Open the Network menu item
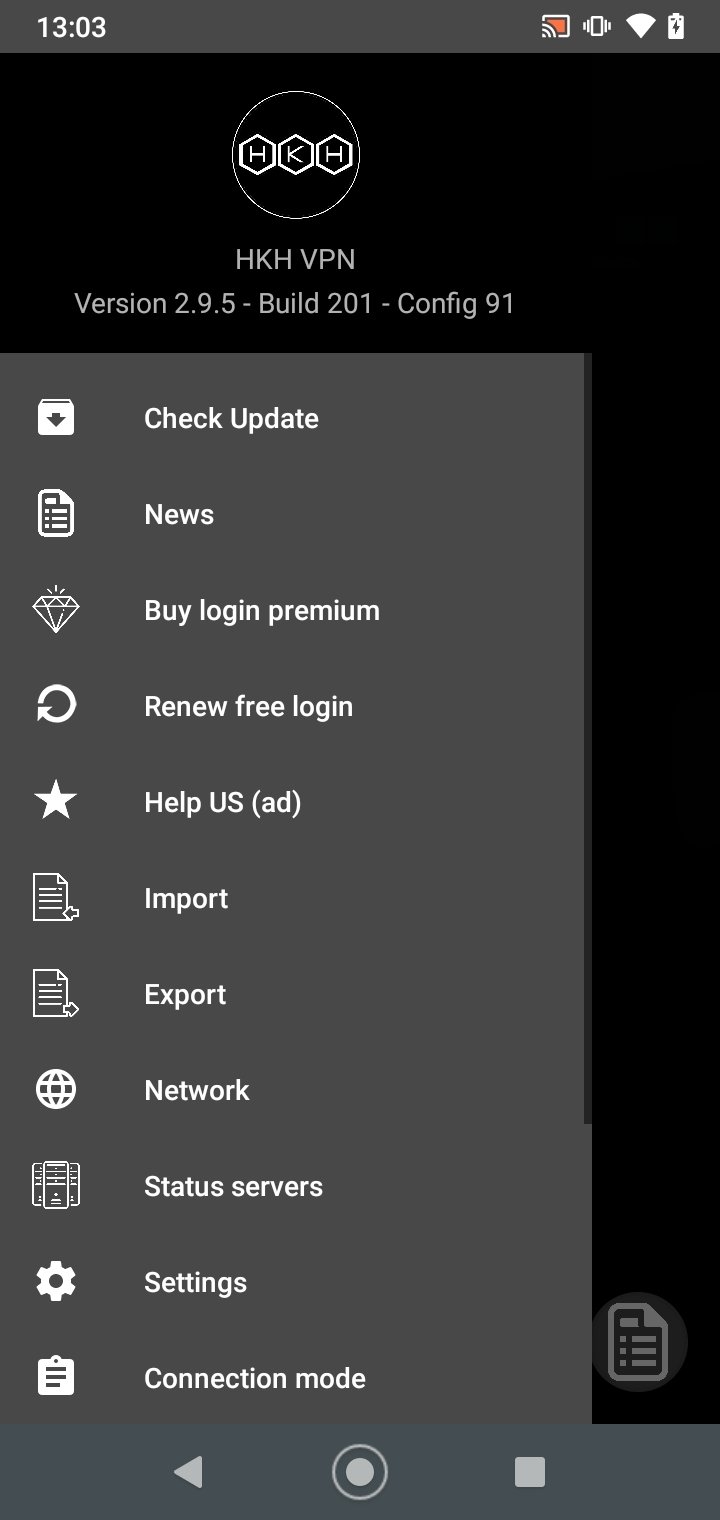This screenshot has width=720, height=1520. pos(296,1090)
